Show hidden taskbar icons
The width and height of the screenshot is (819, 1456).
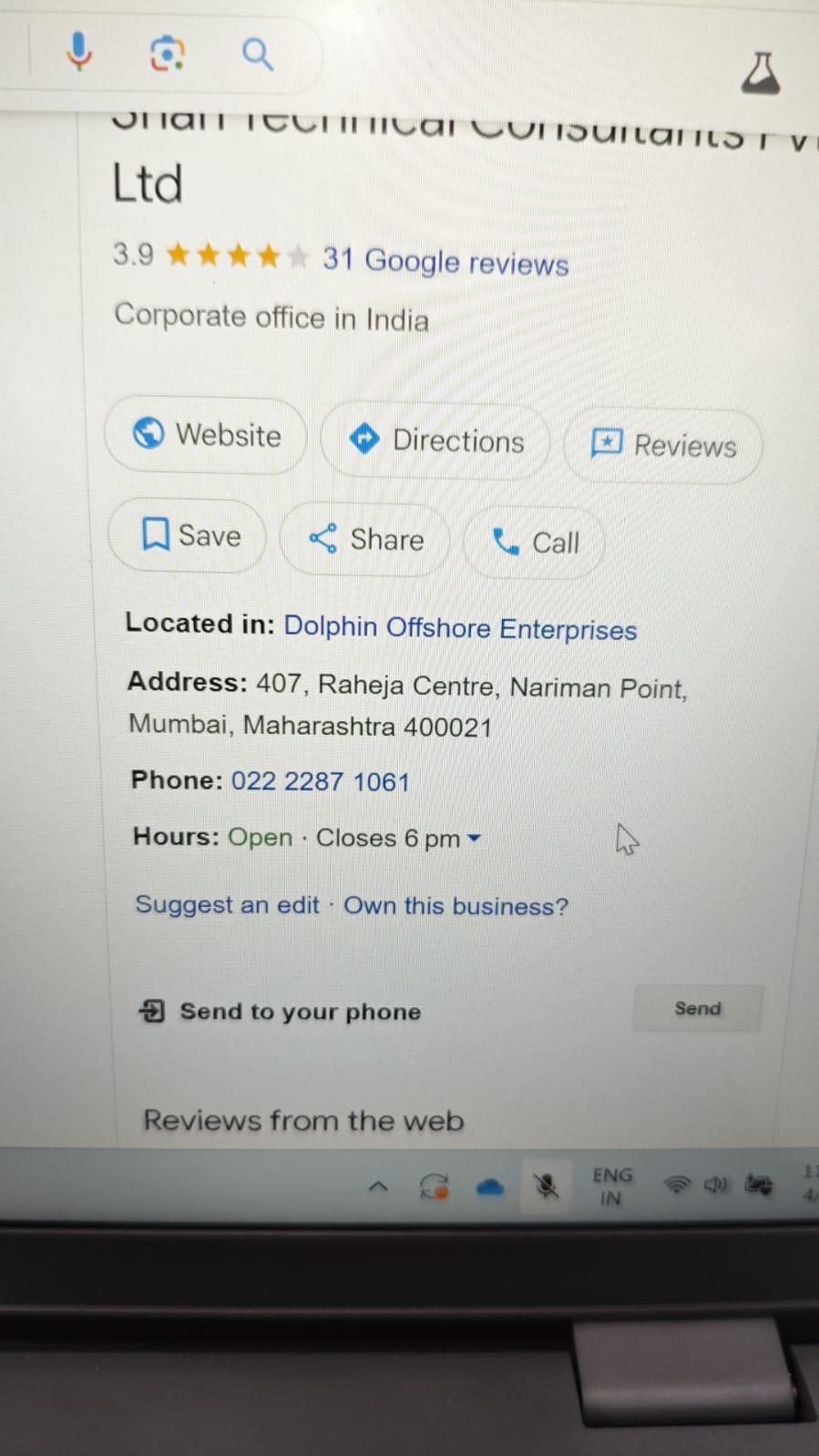pyautogui.click(x=378, y=1186)
